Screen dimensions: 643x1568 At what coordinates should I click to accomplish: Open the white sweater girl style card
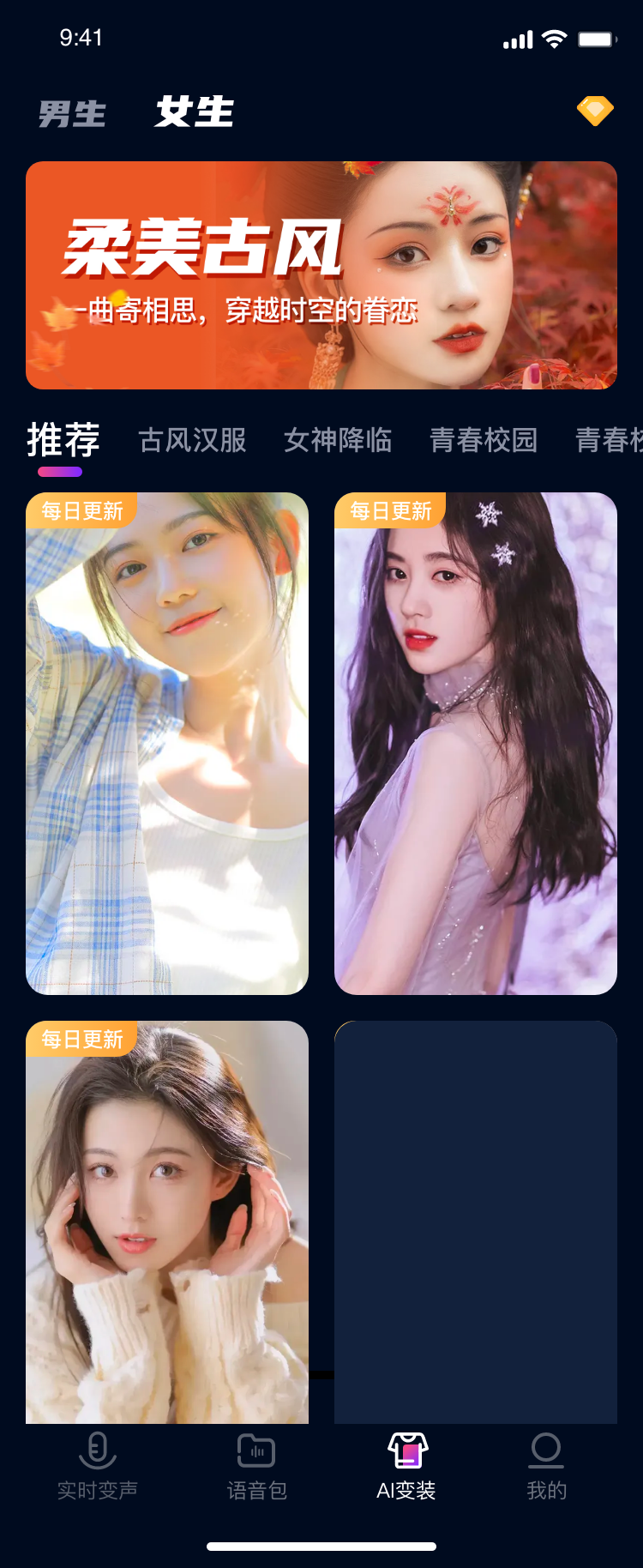pos(167,1221)
